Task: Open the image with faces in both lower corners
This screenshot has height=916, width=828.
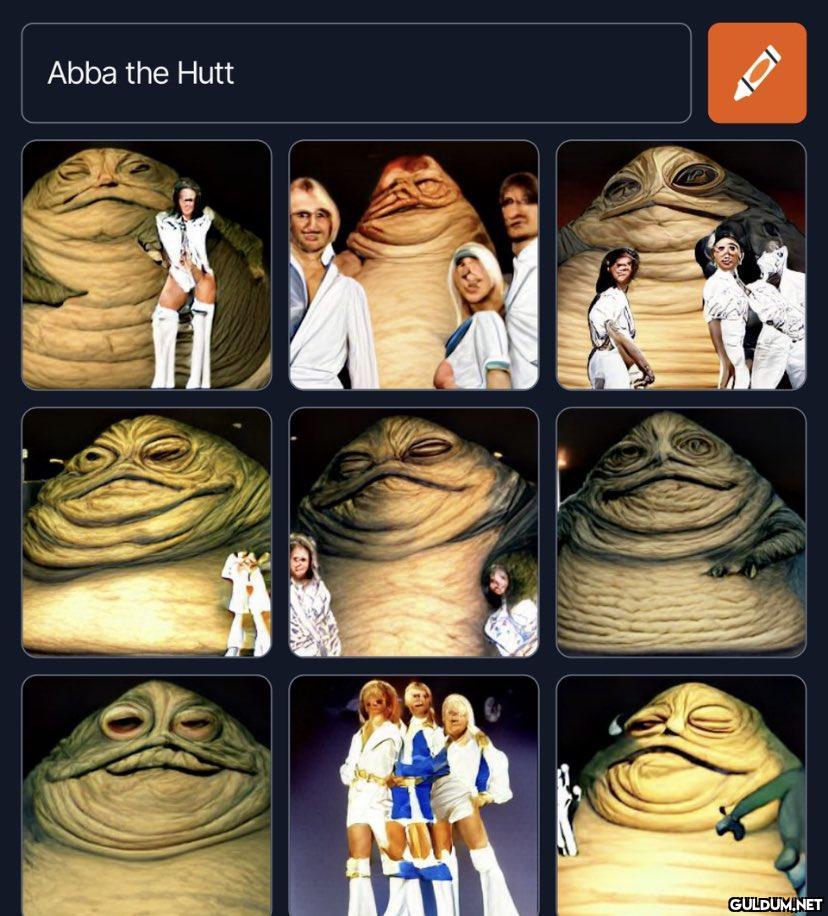Action: (414, 532)
